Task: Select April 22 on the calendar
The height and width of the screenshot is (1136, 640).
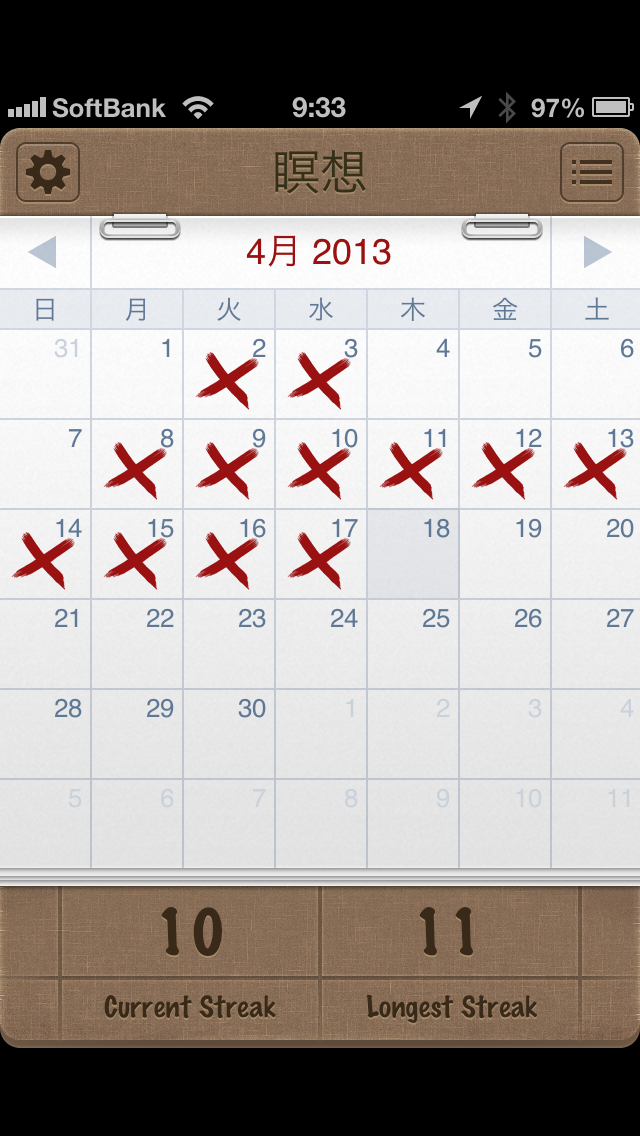Action: (x=137, y=644)
